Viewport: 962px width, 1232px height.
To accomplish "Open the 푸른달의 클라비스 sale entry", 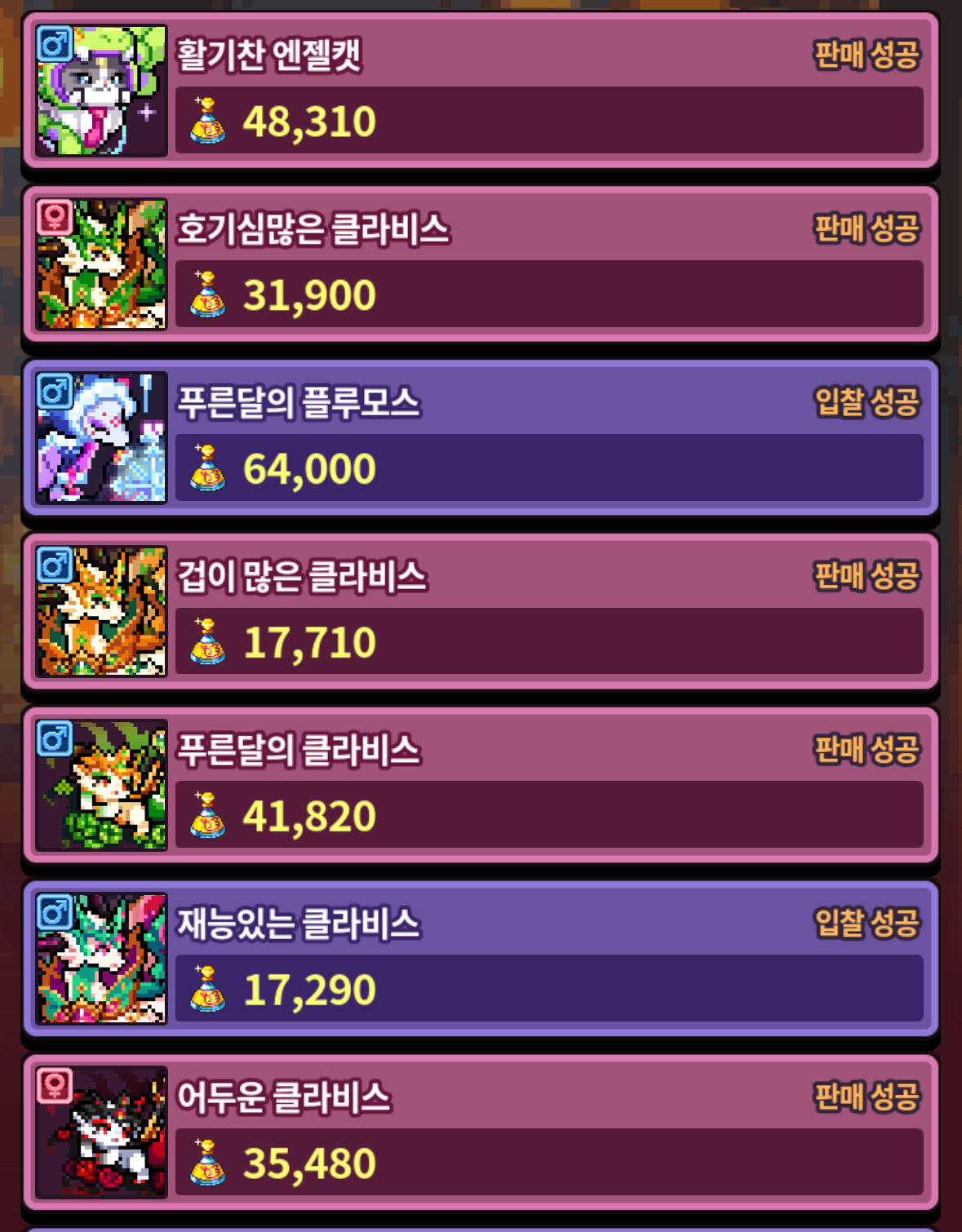I will tap(481, 785).
